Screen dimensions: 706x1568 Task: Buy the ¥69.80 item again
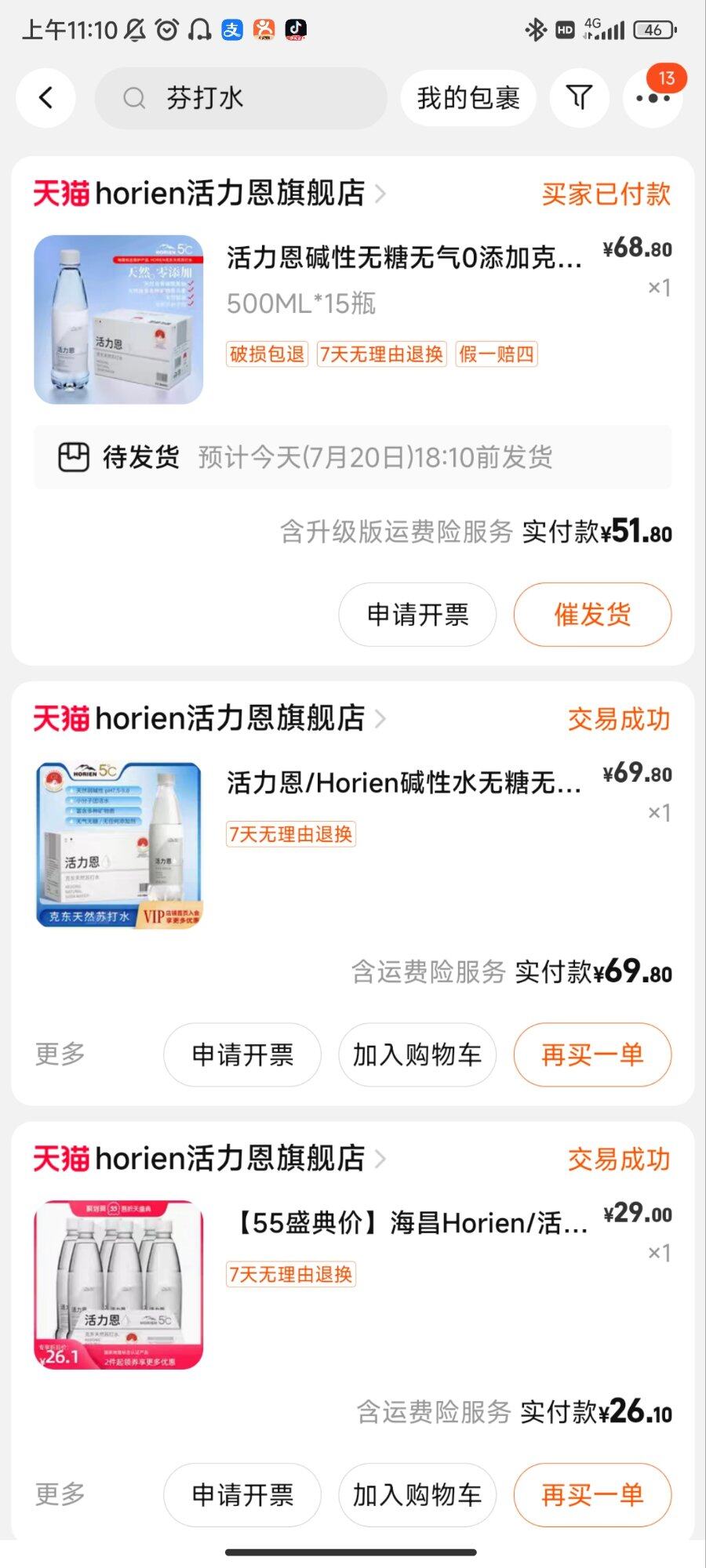click(592, 1054)
